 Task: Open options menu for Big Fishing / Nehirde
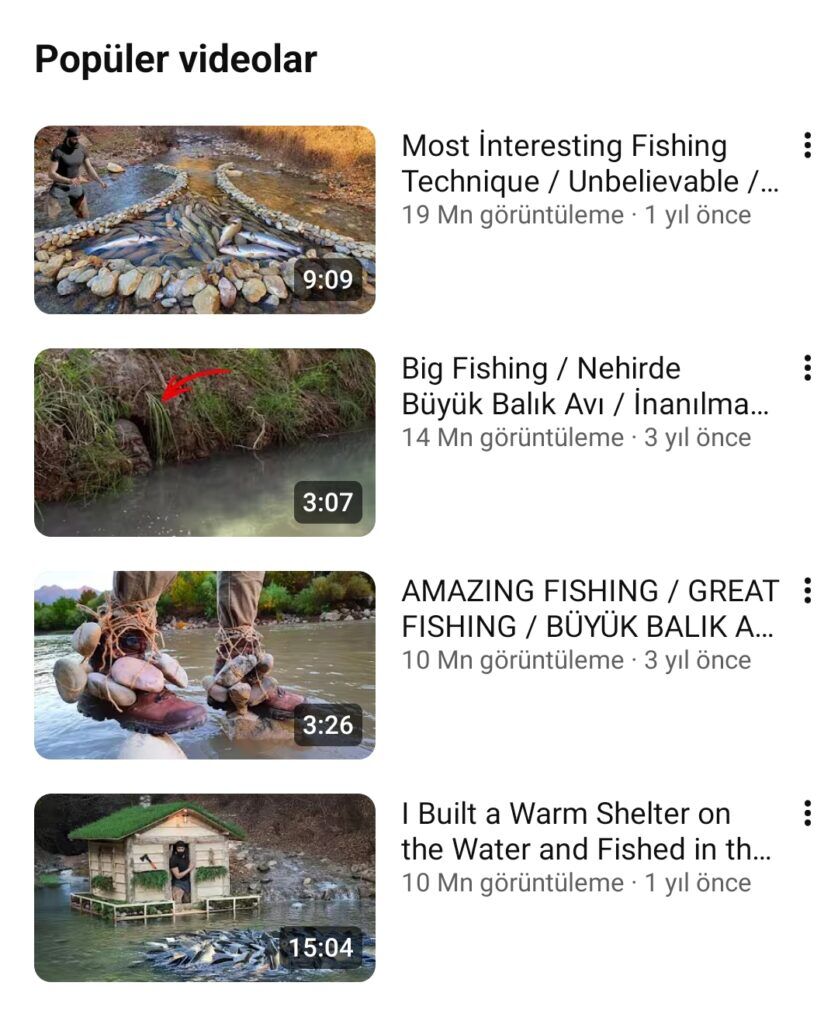pyautogui.click(x=806, y=368)
